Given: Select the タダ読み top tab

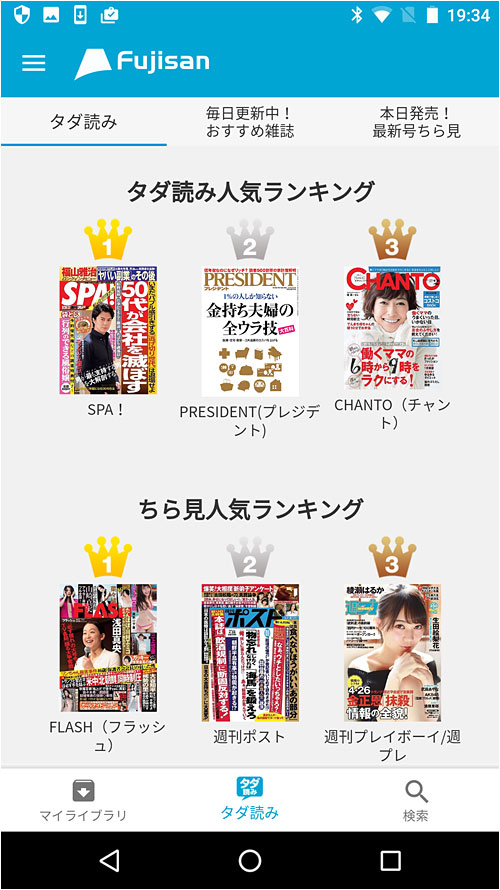Looking at the screenshot, I should coord(83,121).
